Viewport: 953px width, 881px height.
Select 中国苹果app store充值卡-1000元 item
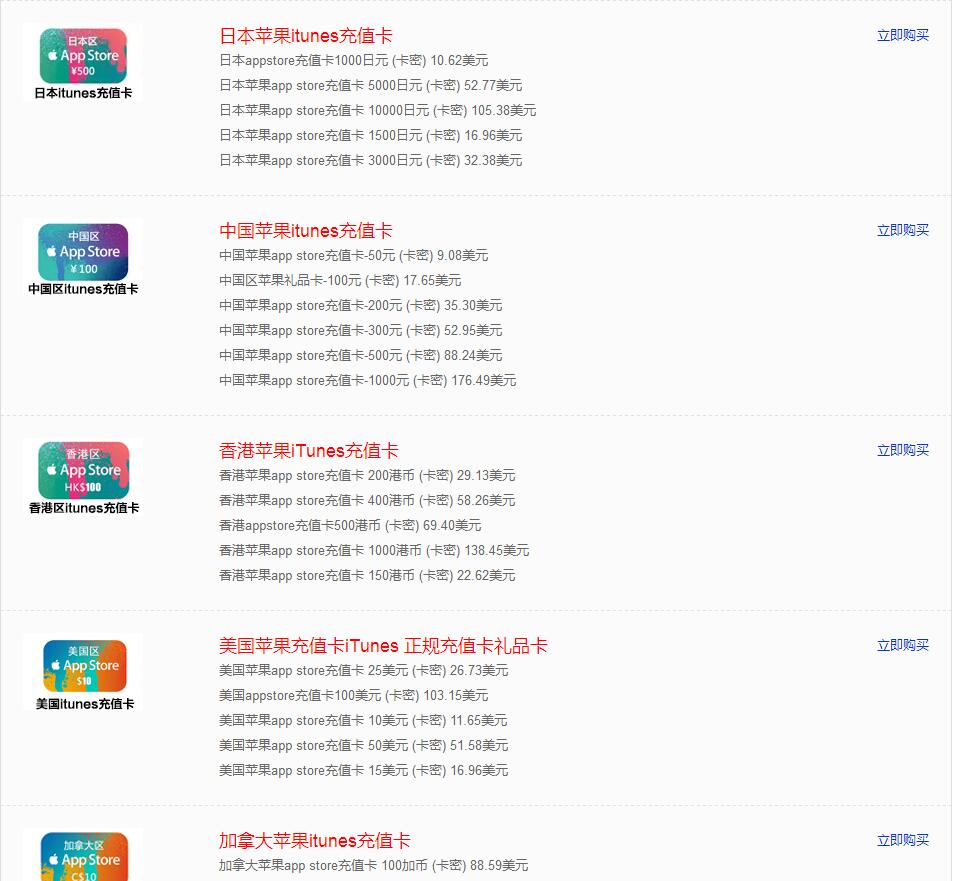tap(367, 381)
